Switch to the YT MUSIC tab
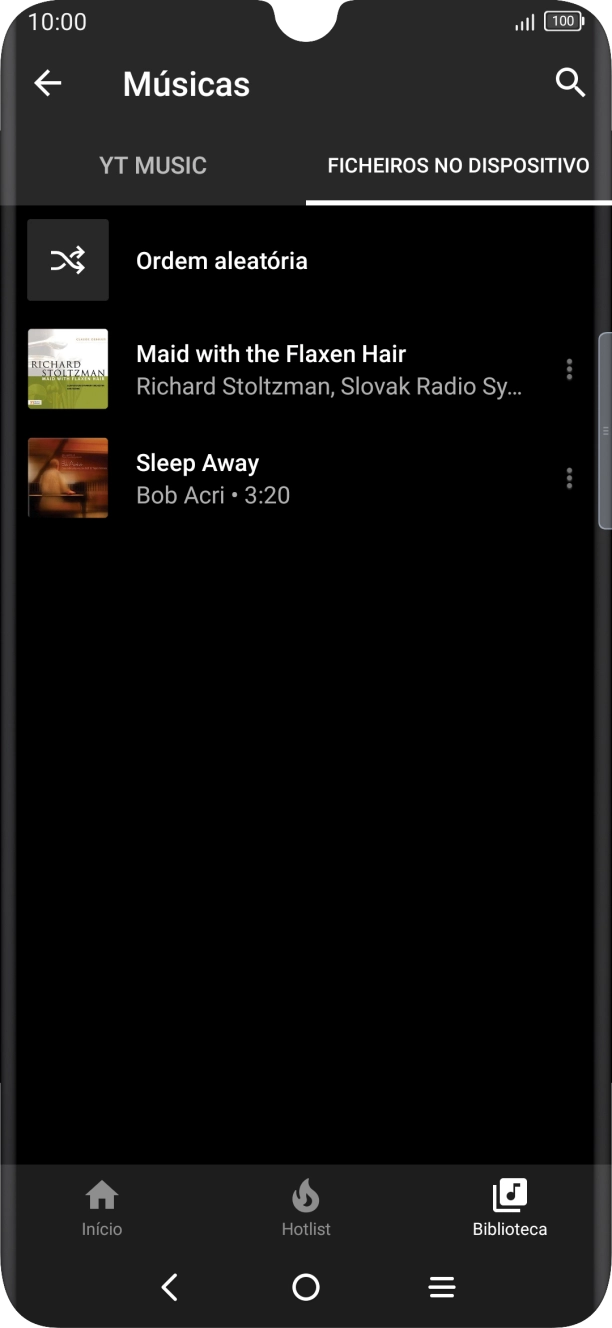Screen dimensions: 612x1328 (x=153, y=166)
